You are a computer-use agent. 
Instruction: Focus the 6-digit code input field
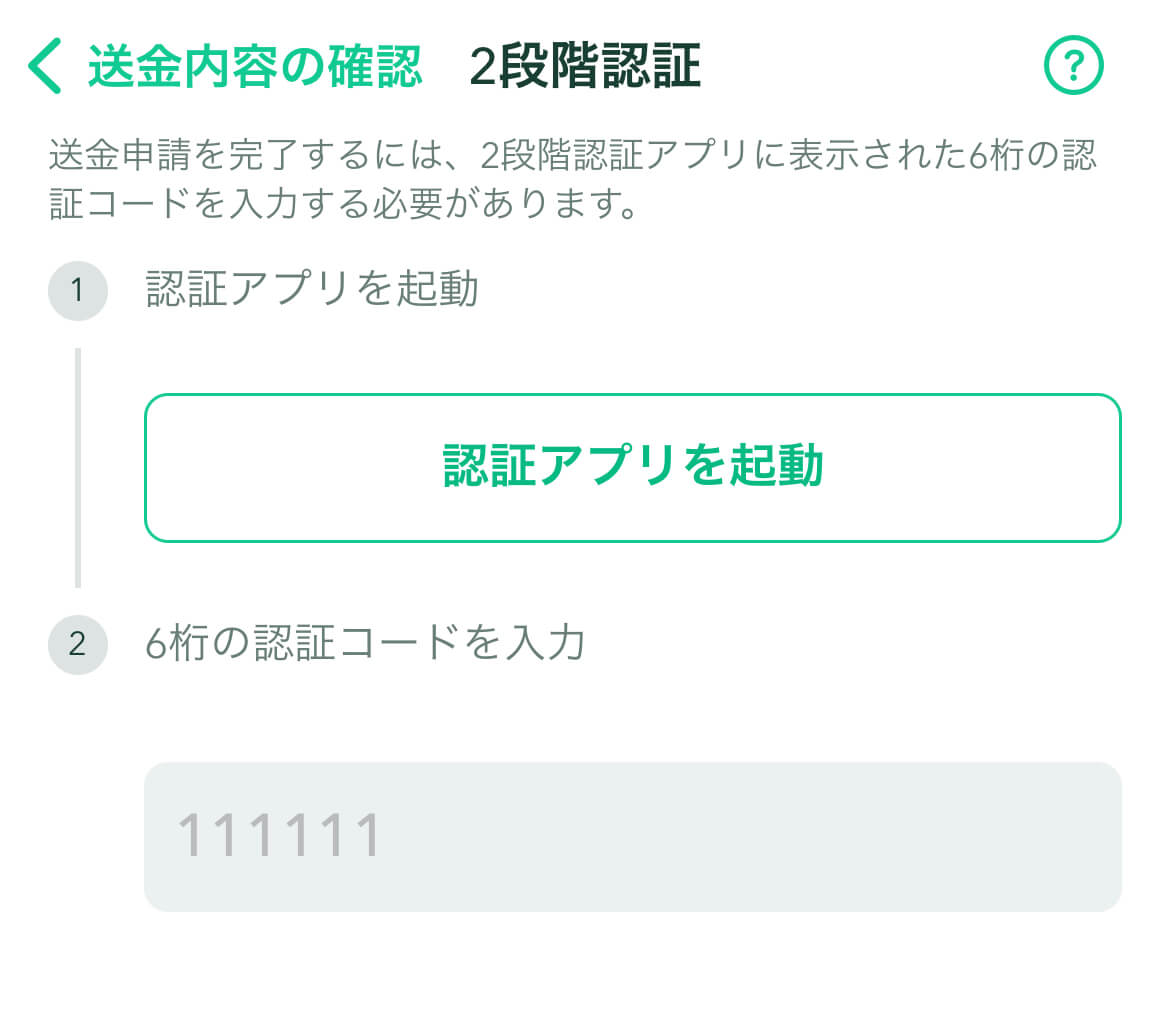tap(632, 837)
